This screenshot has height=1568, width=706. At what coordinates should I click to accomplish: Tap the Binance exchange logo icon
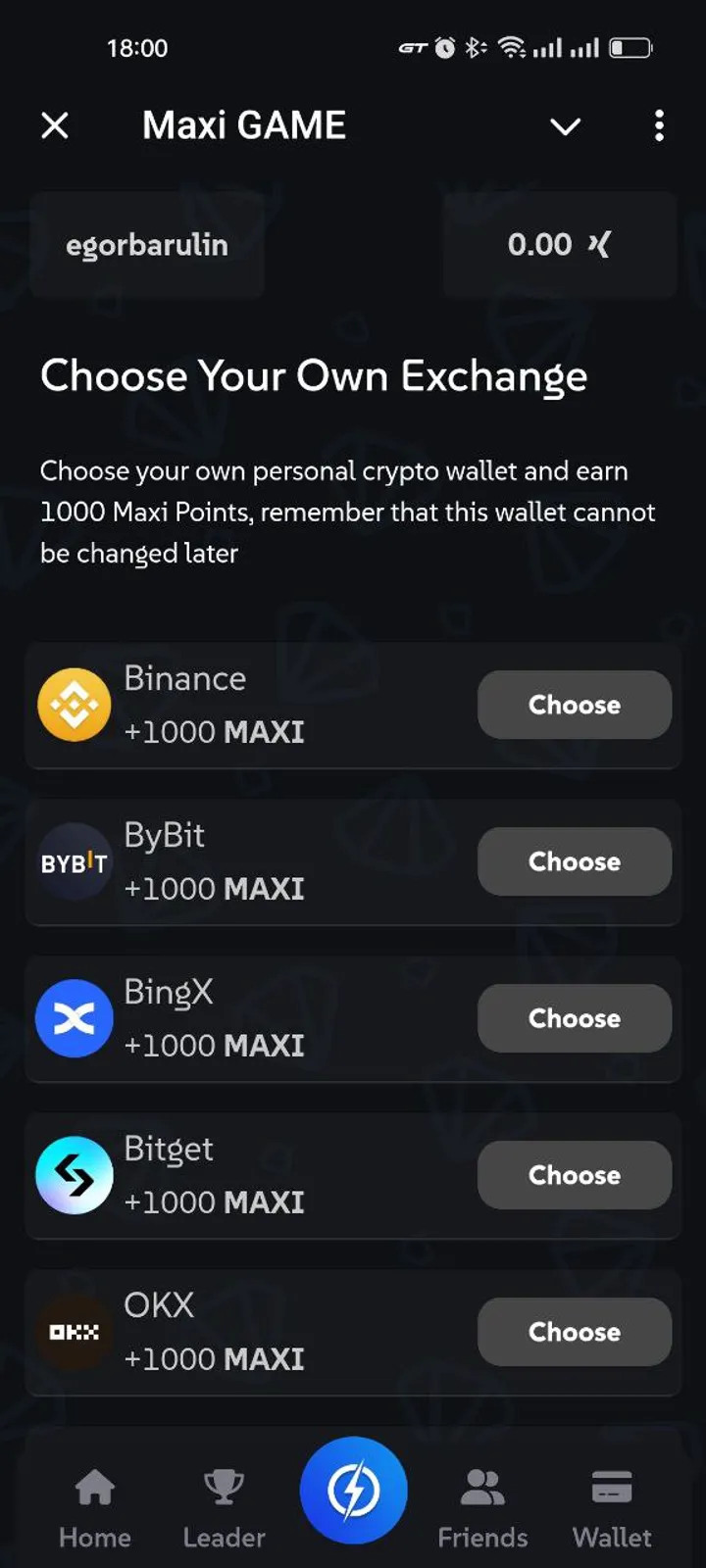(74, 705)
